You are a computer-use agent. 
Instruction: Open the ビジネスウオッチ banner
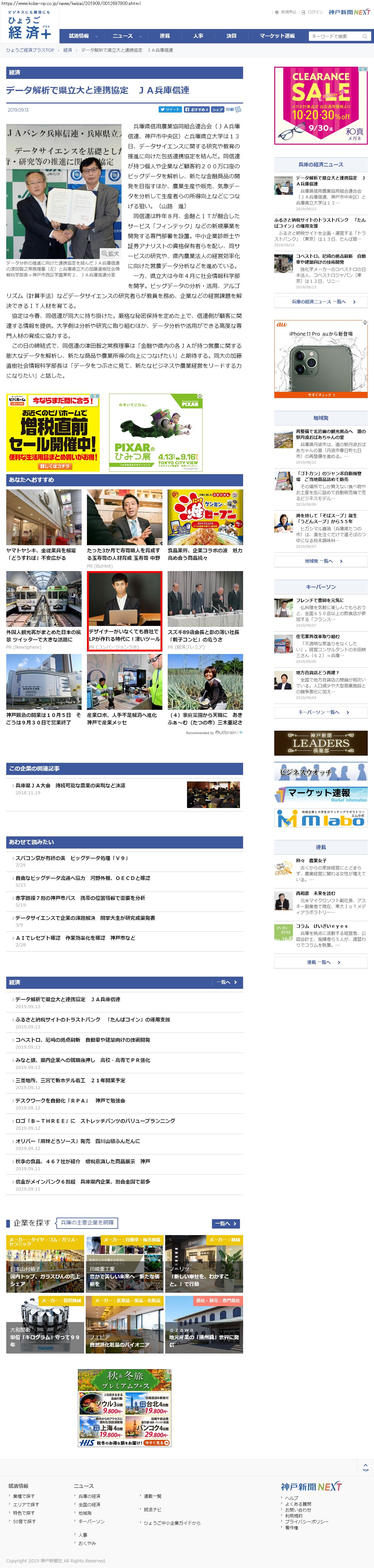320,771
